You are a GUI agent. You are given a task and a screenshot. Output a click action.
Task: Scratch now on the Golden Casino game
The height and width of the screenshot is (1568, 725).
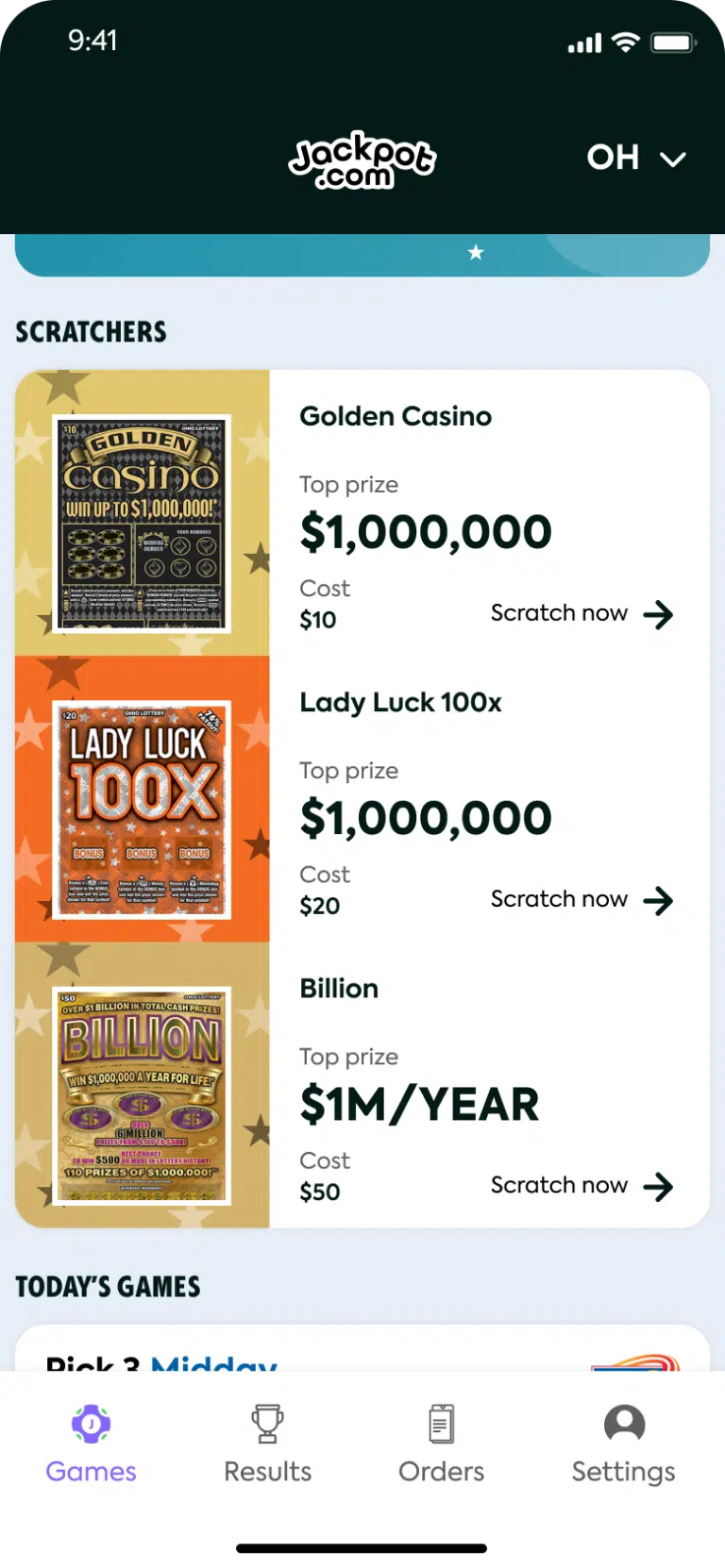[x=559, y=612]
